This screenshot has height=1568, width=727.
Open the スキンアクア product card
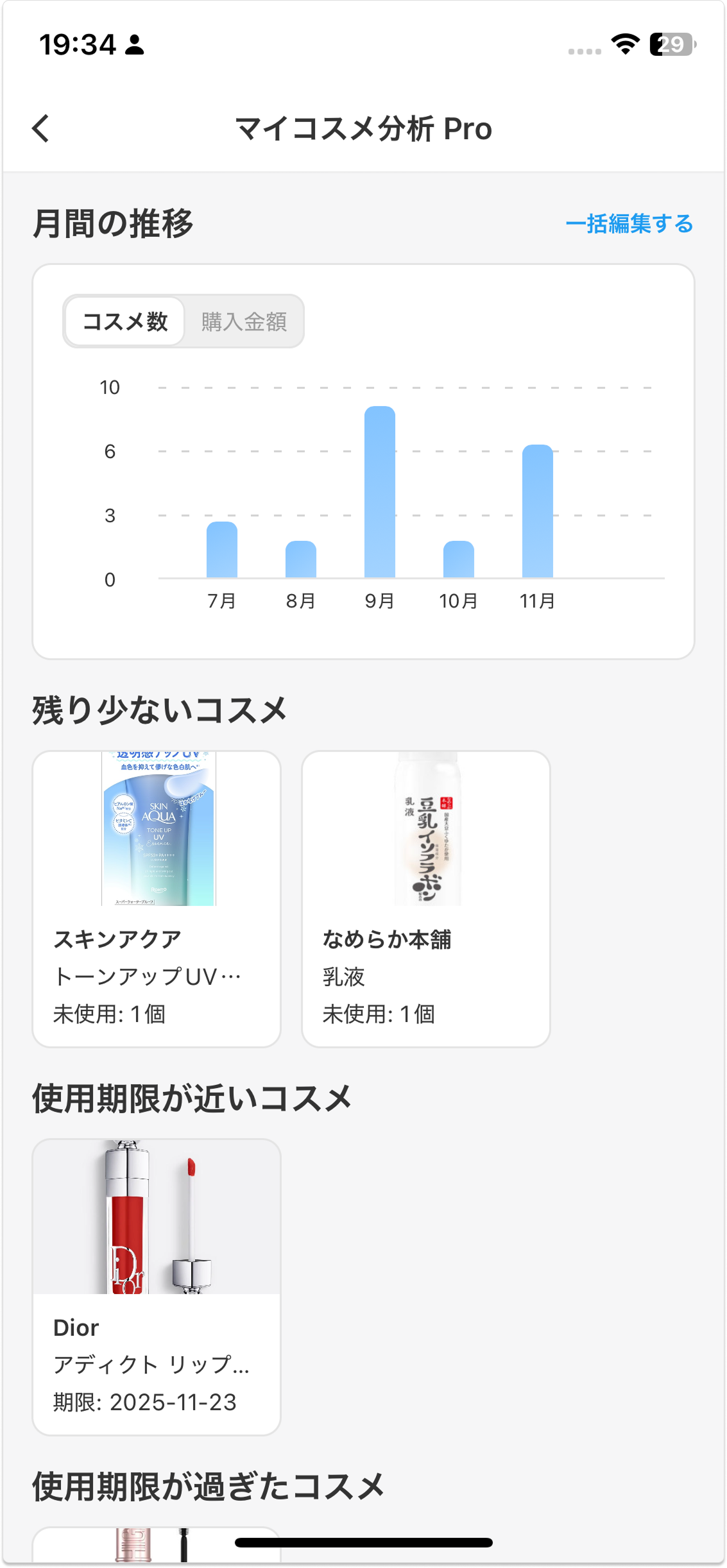pyautogui.click(x=157, y=898)
